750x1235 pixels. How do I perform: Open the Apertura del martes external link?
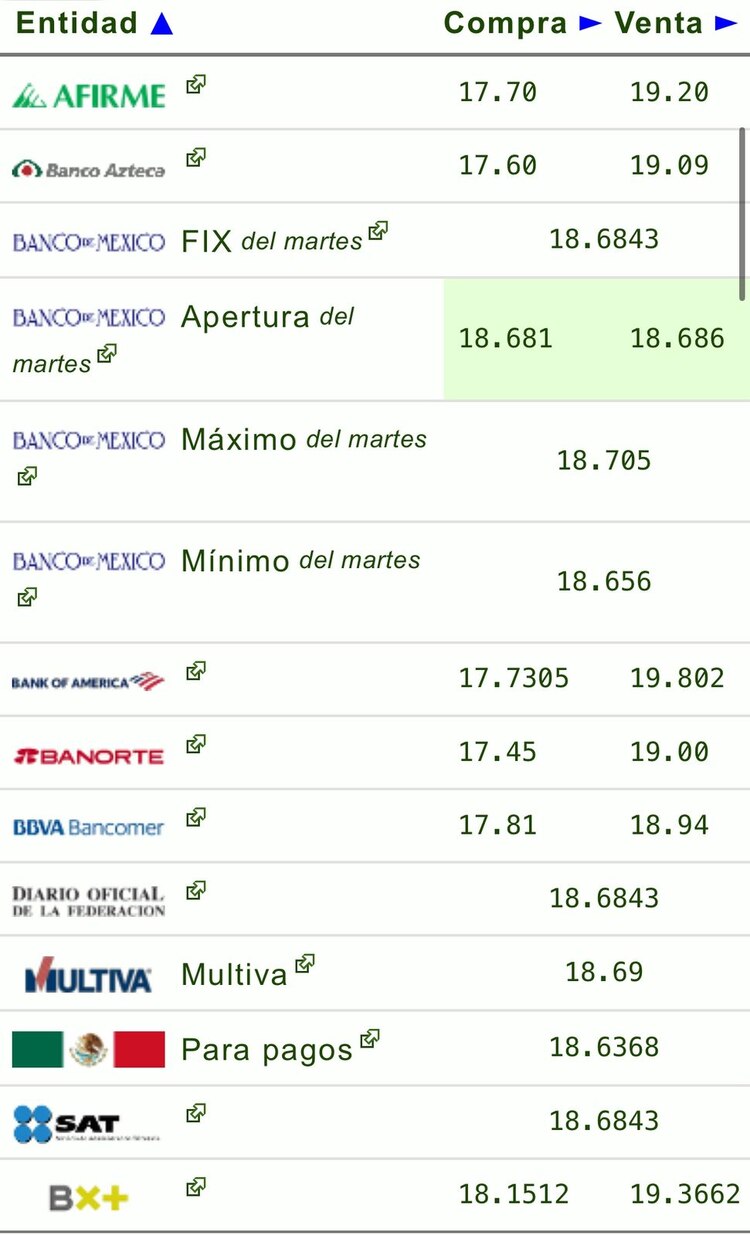[x=107, y=354]
